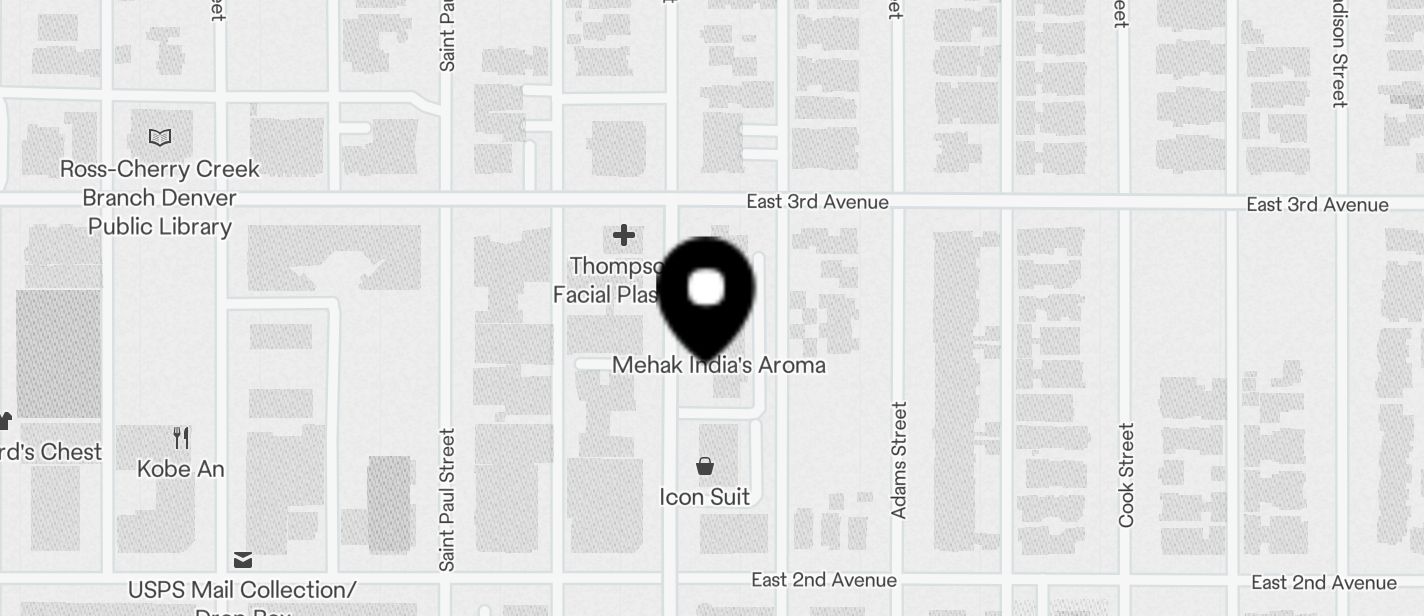This screenshot has width=1424, height=616.
Task: Select the Thompson Facial Plastics marker
Action: pyautogui.click(x=624, y=236)
